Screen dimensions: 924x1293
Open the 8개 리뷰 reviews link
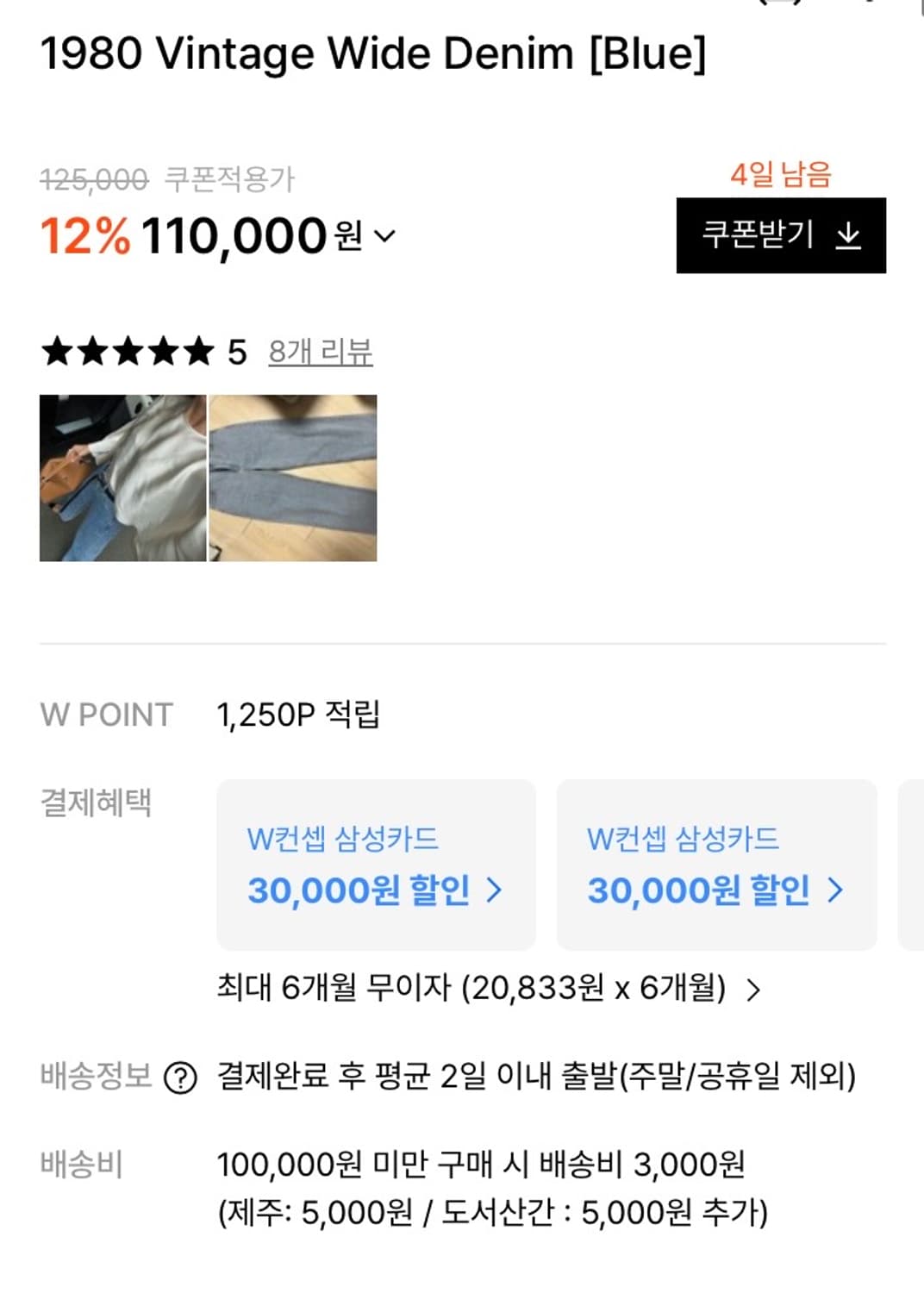[322, 352]
